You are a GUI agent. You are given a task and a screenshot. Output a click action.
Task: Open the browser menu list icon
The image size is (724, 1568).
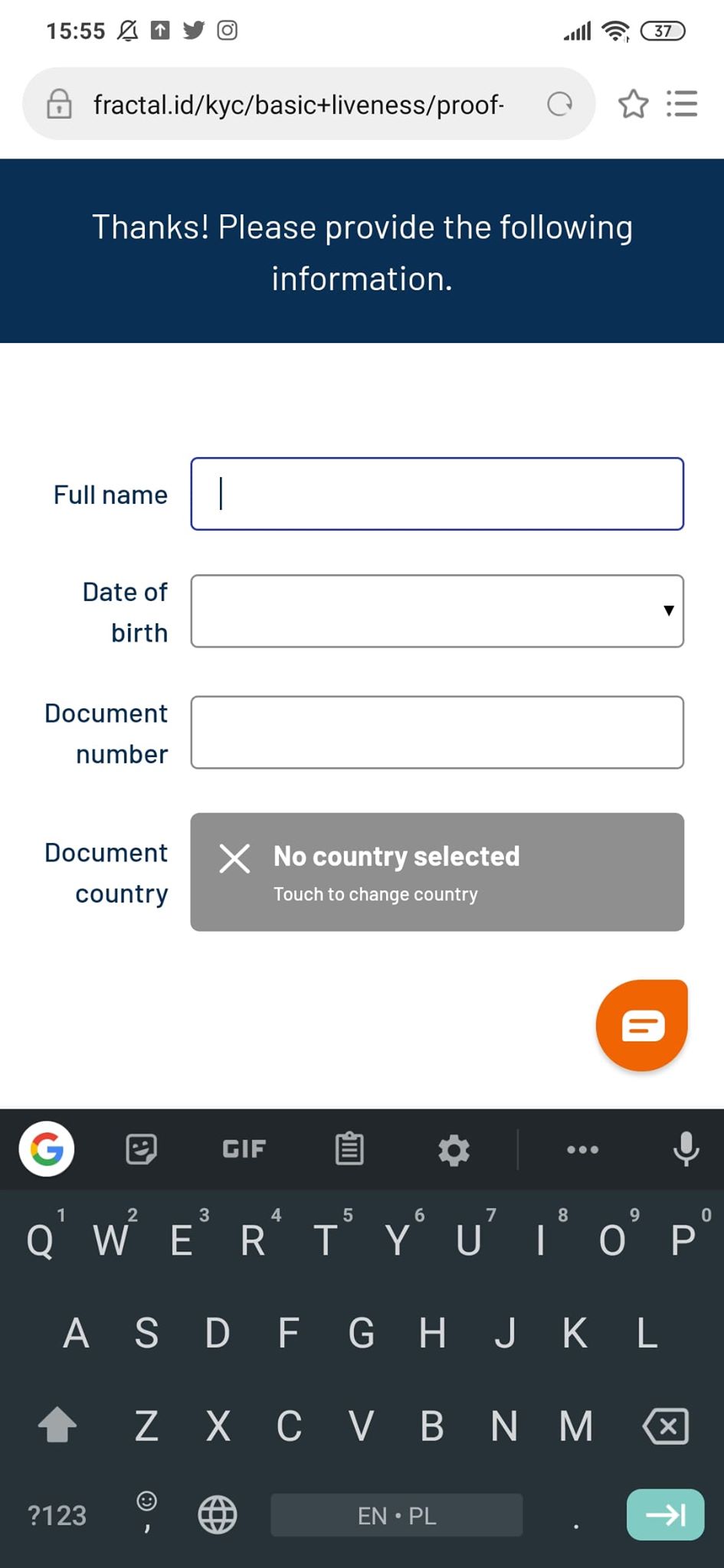point(682,103)
